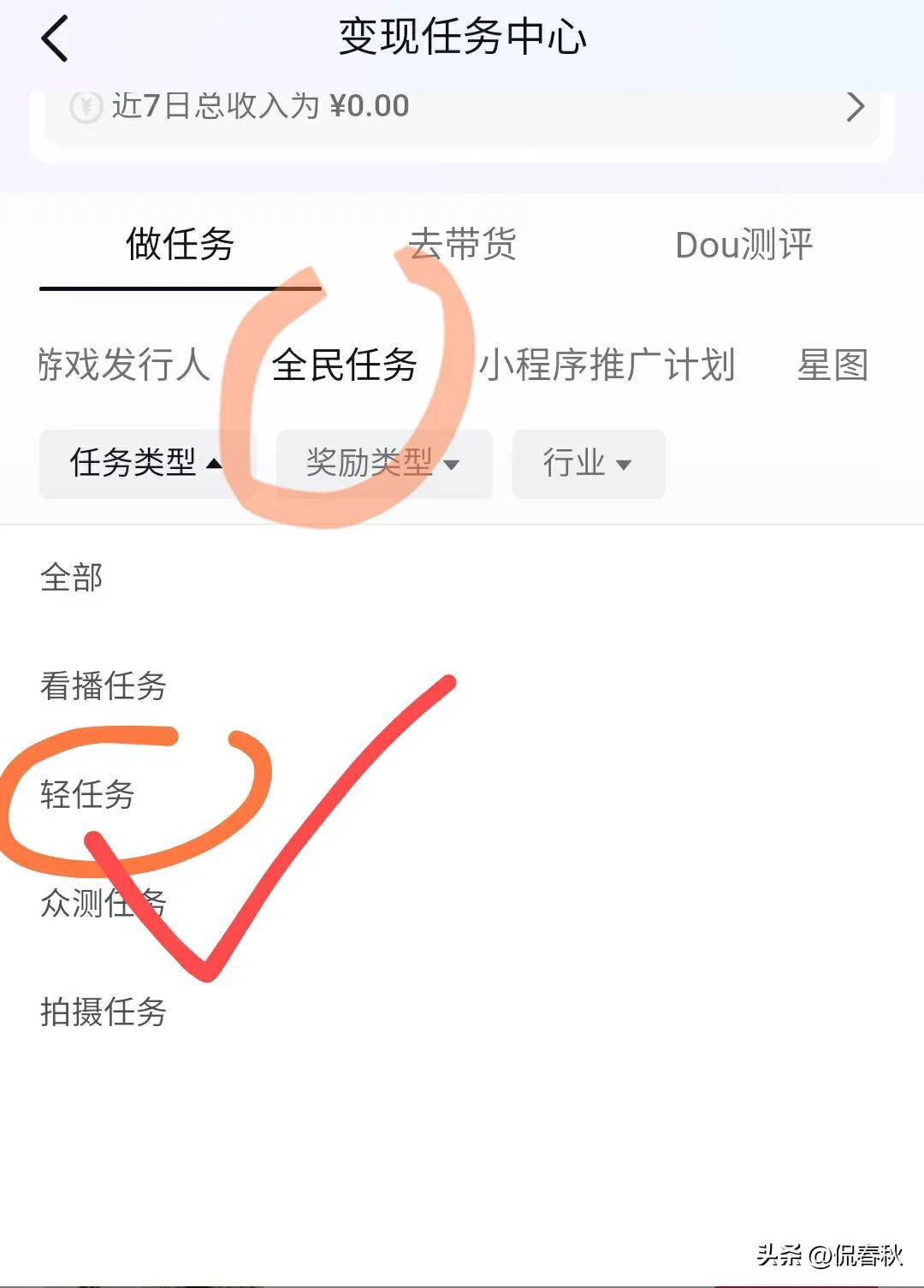
Task: Select 拍摄任务 task type
Action: [x=104, y=1014]
